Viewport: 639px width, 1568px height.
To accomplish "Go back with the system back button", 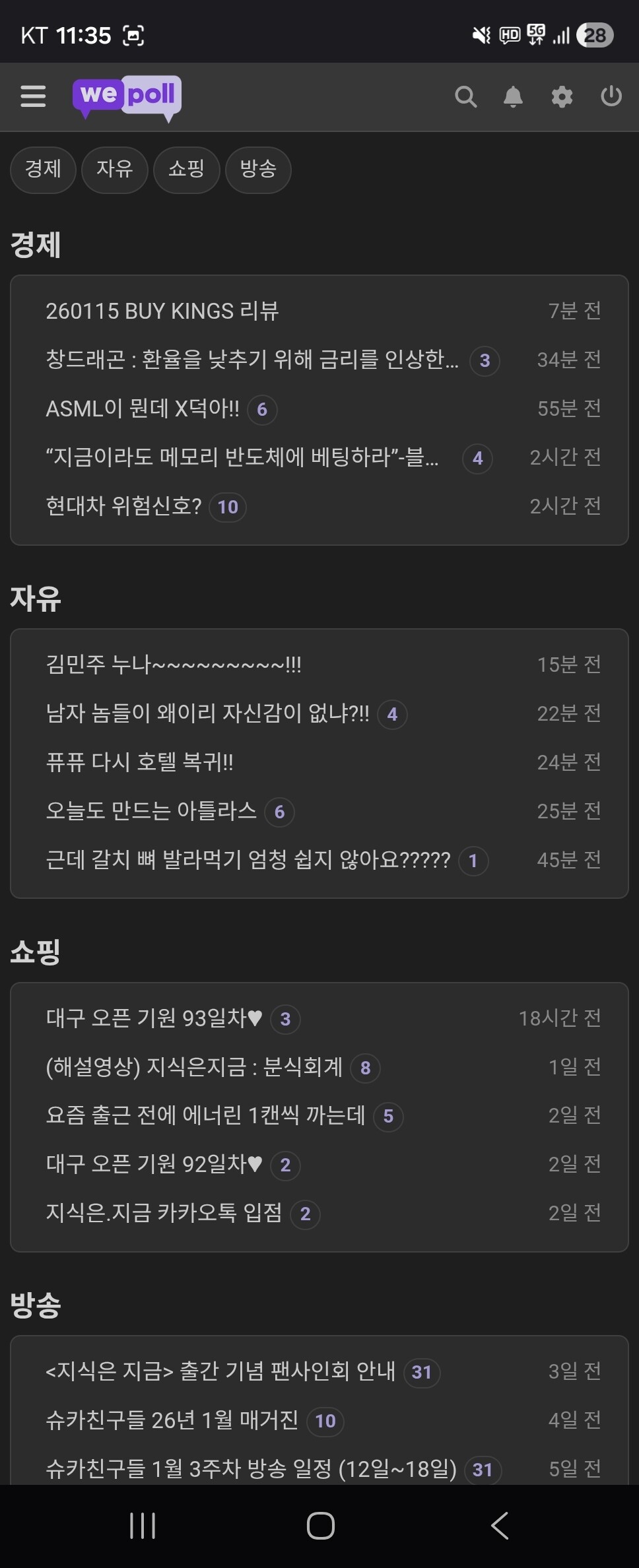I will (500, 1526).
